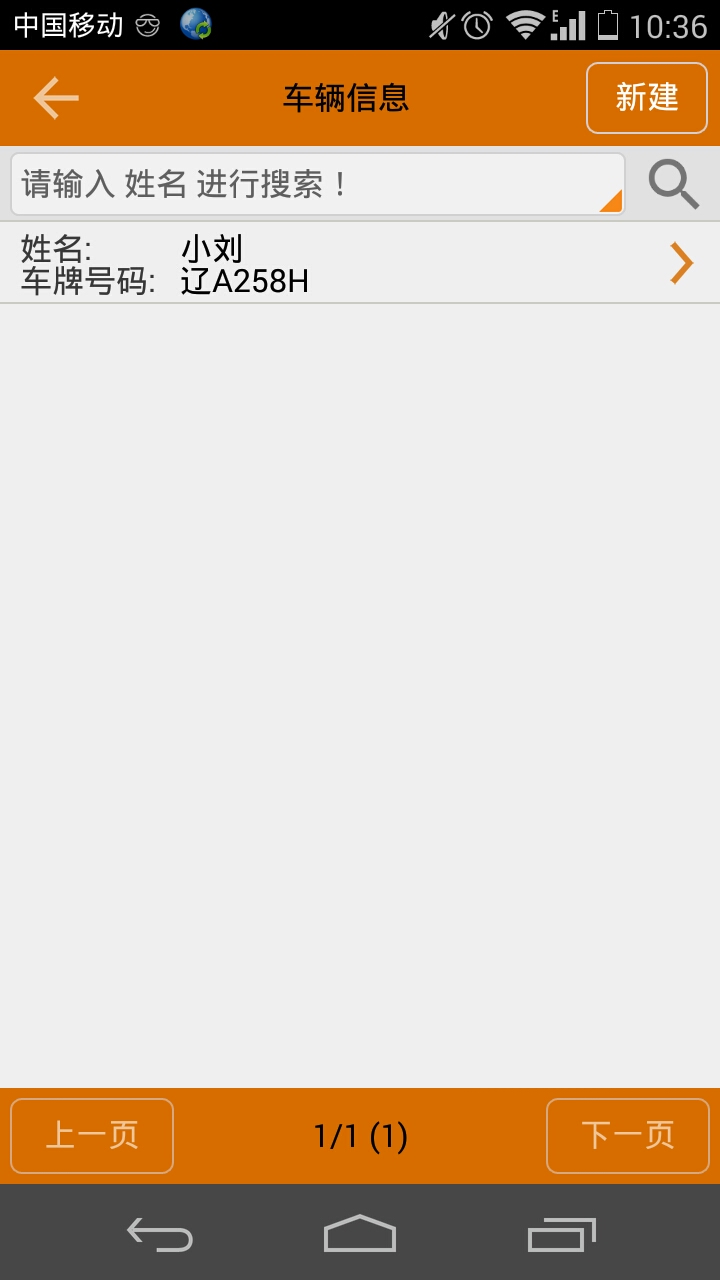Open vehicle record for 小刘
This screenshot has width=720, height=1280.
click(360, 263)
